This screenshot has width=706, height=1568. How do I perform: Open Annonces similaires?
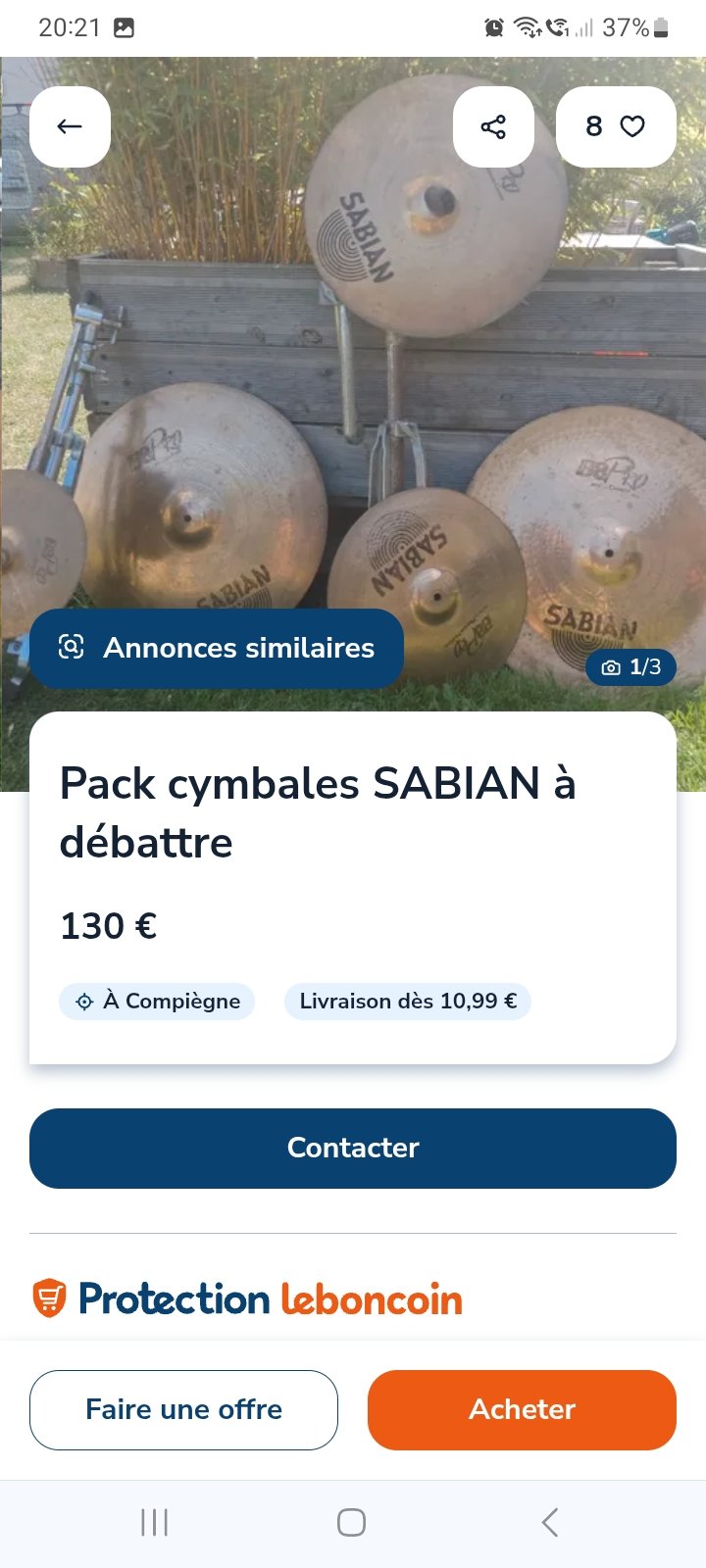217,648
